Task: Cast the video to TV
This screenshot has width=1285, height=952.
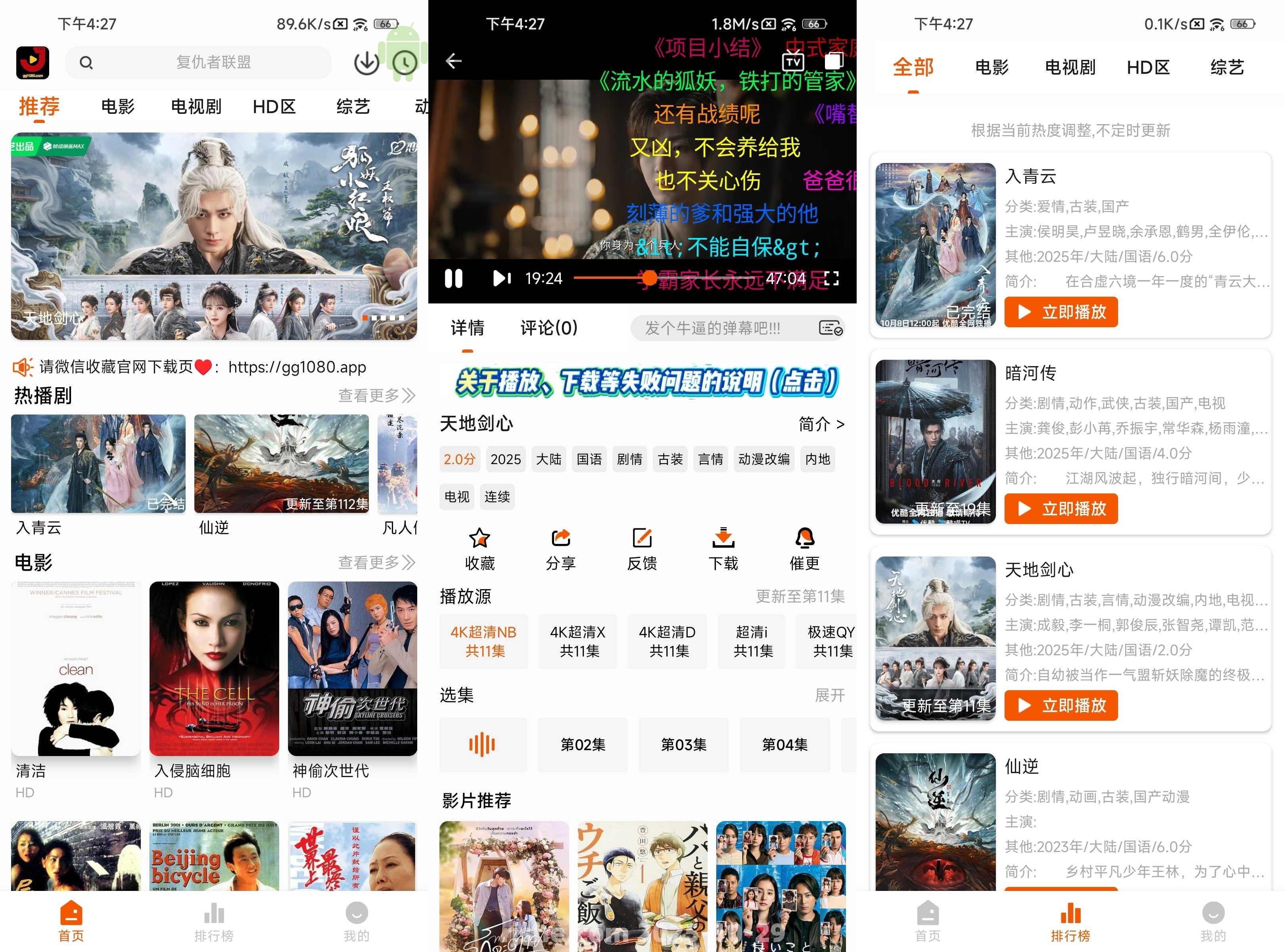Action: tap(793, 61)
